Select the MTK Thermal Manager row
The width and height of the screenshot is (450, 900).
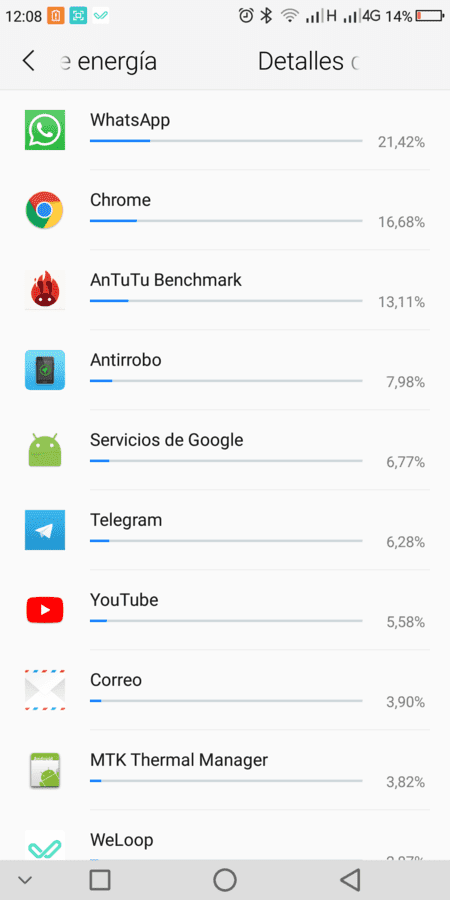(225, 770)
